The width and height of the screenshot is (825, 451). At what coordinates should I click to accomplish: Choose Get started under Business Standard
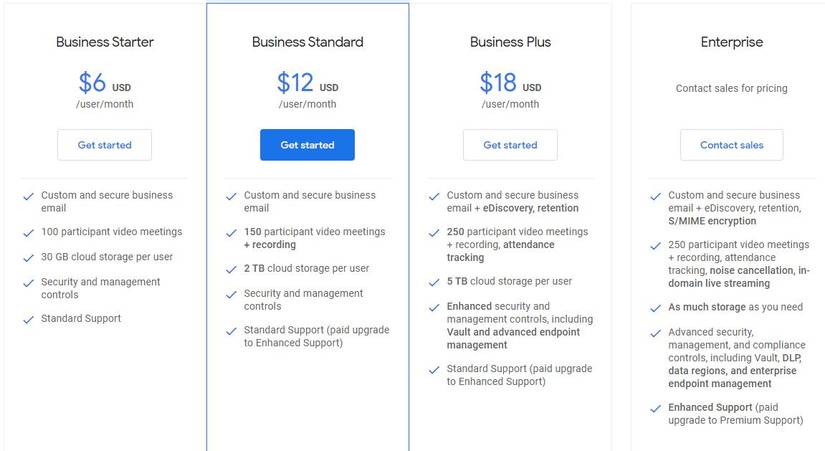click(x=307, y=145)
